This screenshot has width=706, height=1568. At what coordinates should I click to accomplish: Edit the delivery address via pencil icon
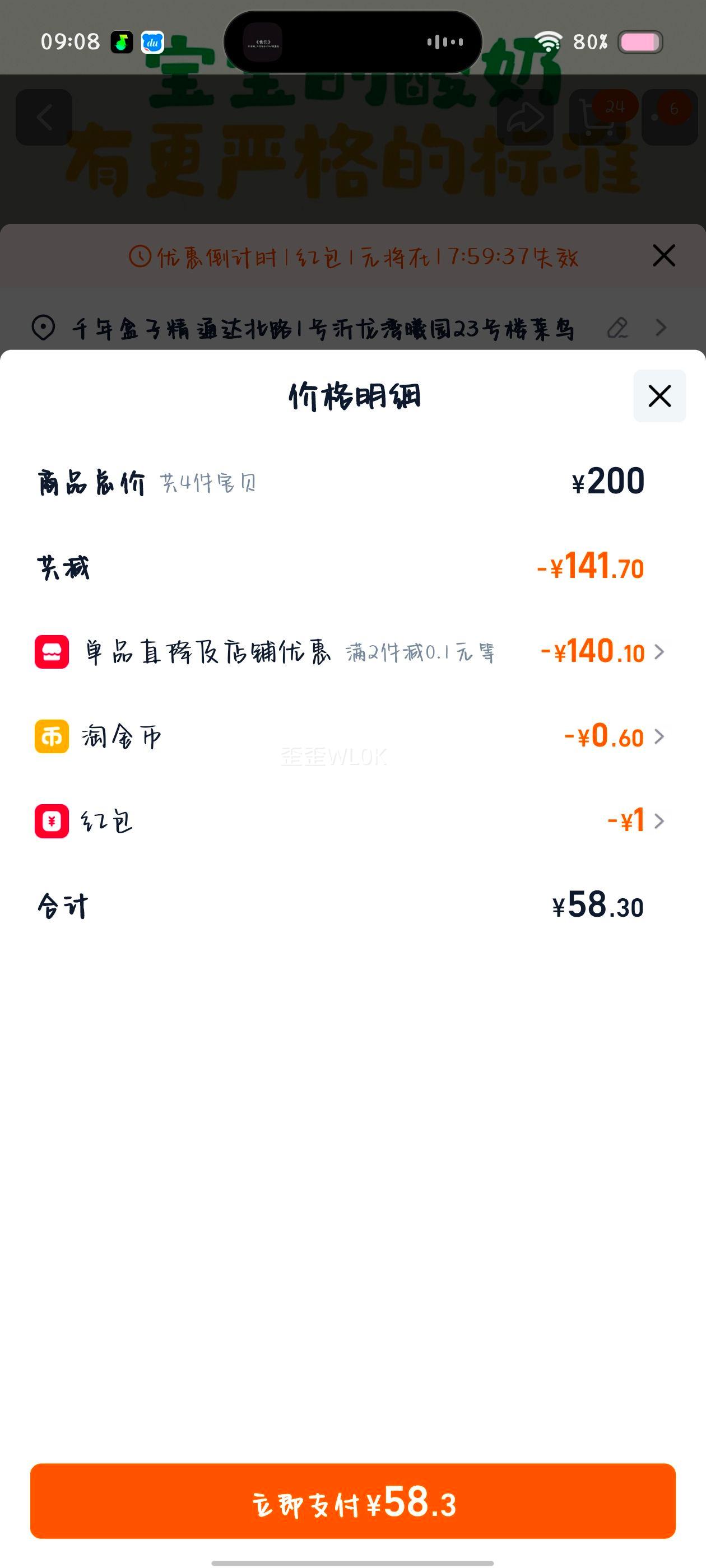(617, 328)
